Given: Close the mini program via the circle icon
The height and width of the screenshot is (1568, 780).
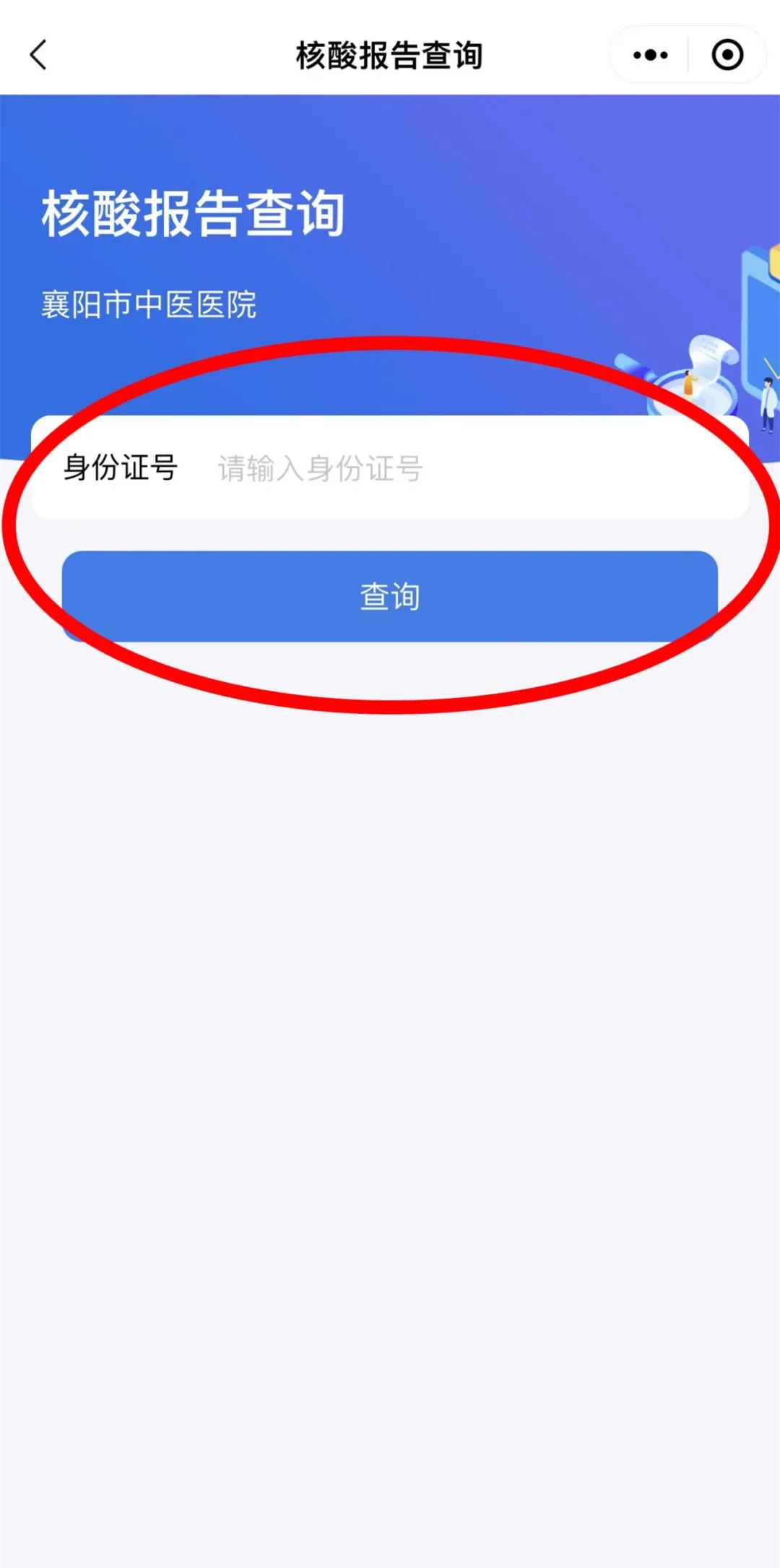Looking at the screenshot, I should coord(727,55).
